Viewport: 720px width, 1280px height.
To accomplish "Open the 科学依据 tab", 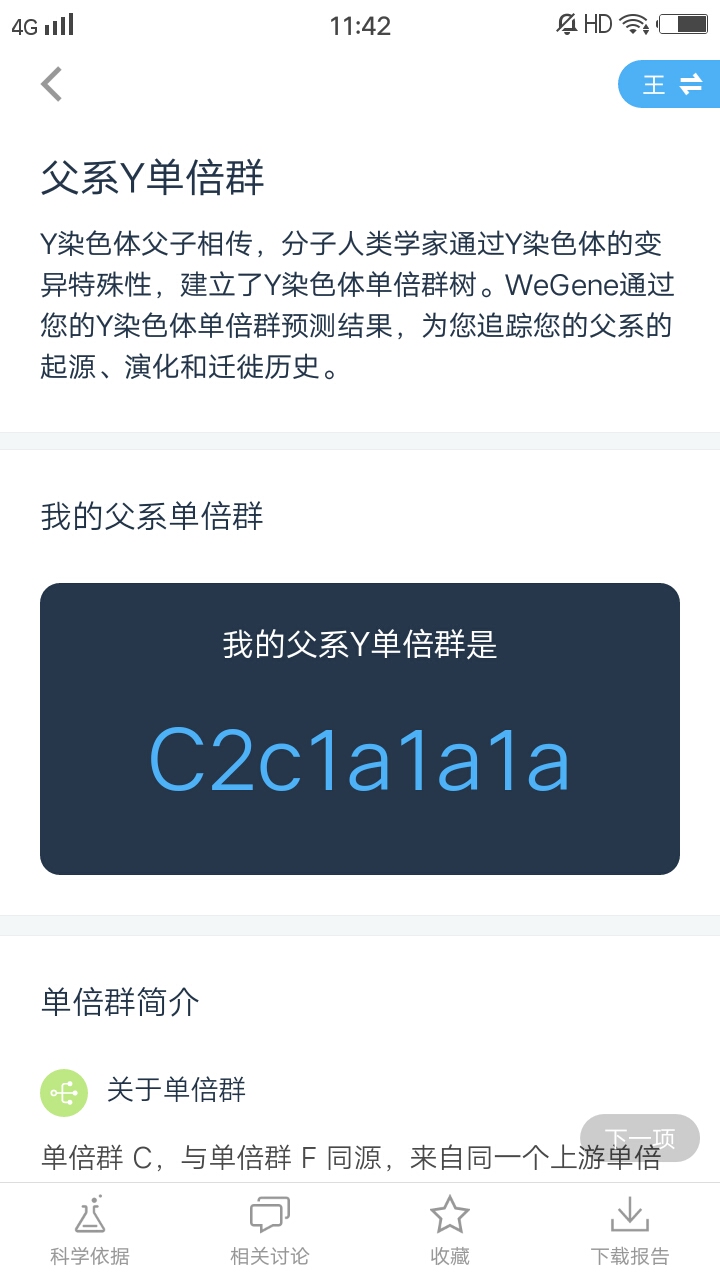I will click(x=90, y=1231).
